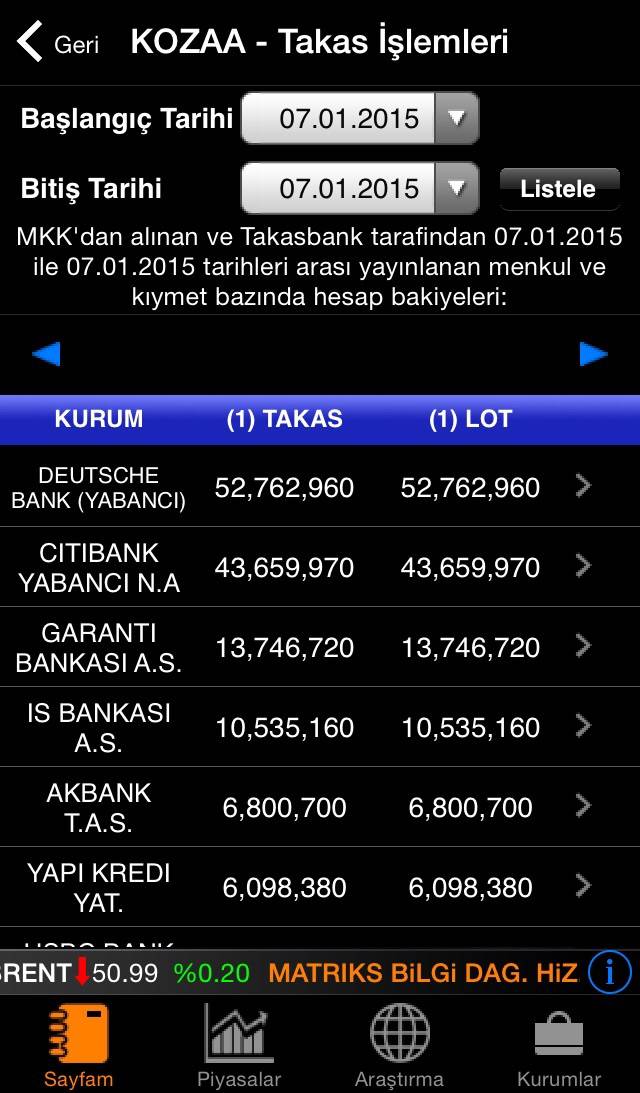Open the Akbank T.A.S. row
Image resolution: width=640 pixels, height=1093 pixels.
(320, 807)
